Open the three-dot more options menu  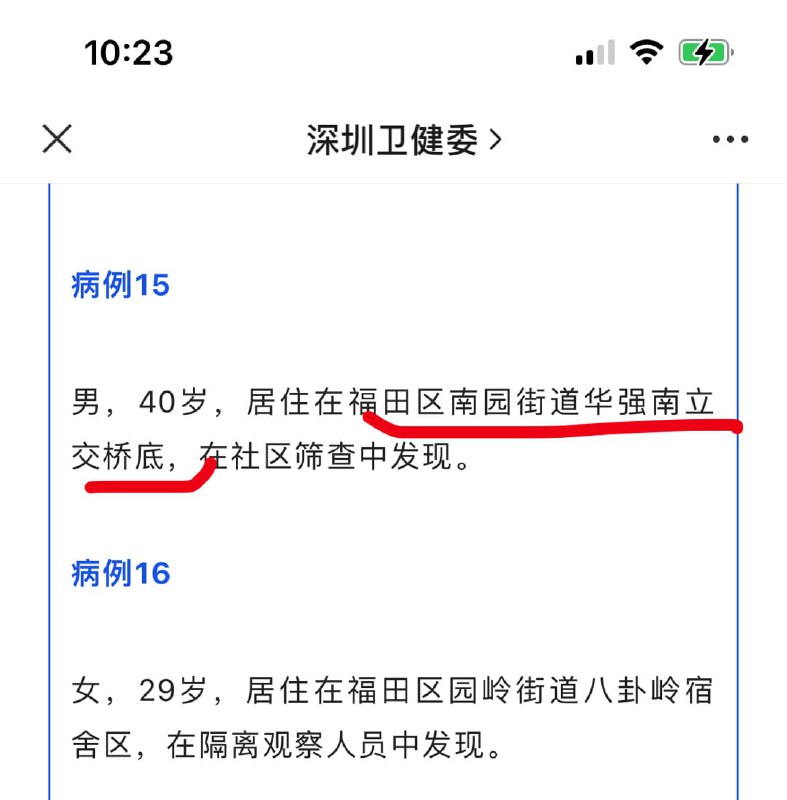pos(730,140)
